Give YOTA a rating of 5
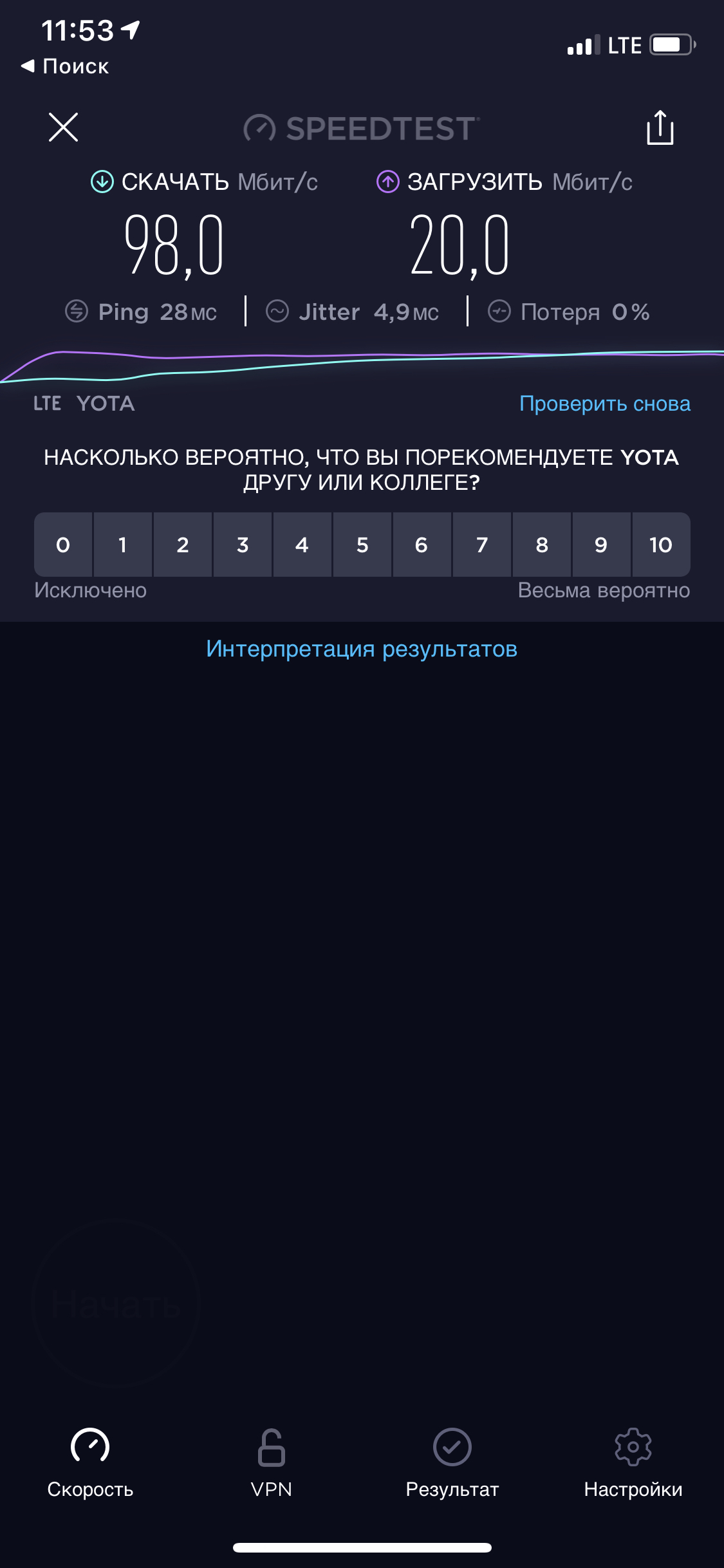 [362, 545]
